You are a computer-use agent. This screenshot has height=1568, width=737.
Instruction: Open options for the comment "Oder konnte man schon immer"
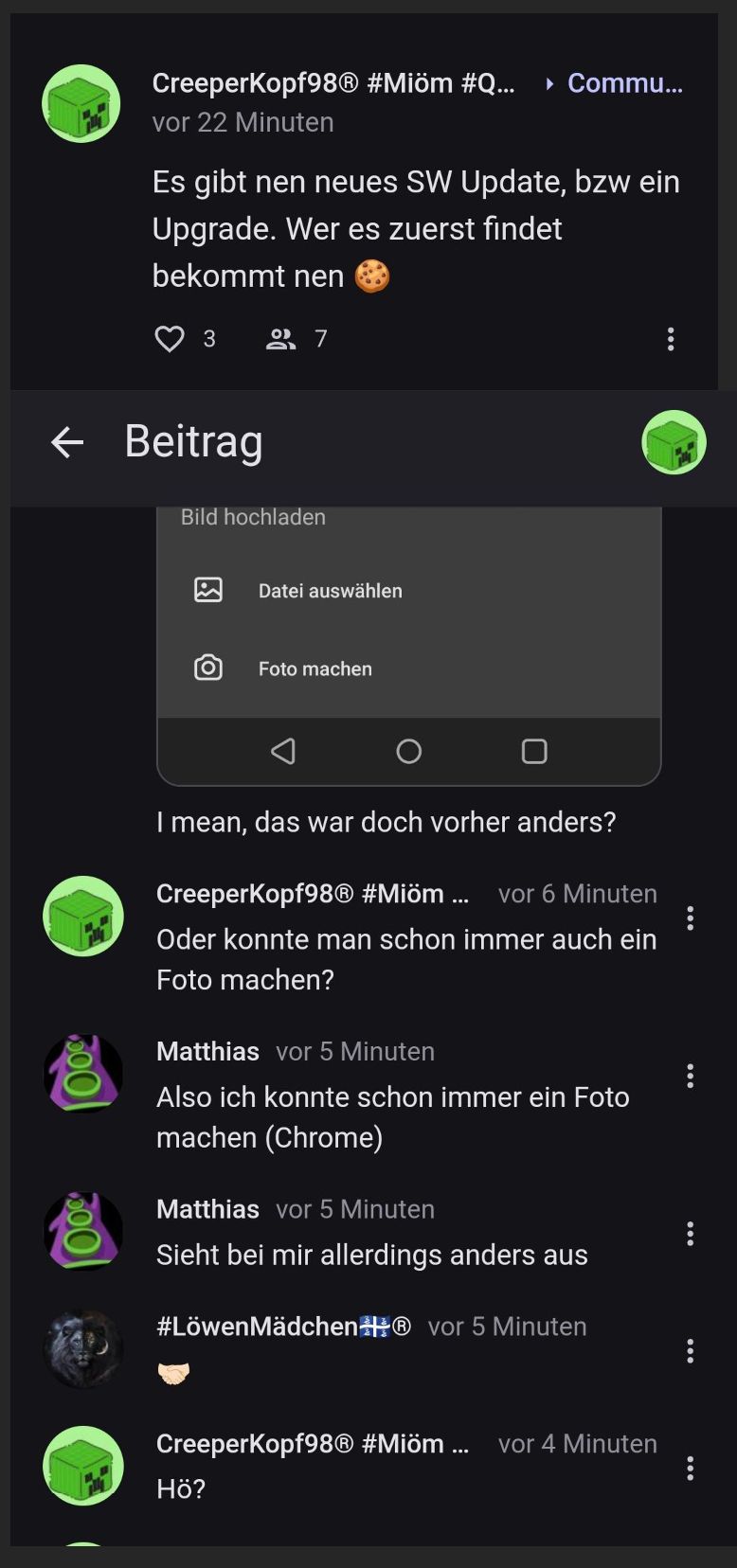[690, 918]
